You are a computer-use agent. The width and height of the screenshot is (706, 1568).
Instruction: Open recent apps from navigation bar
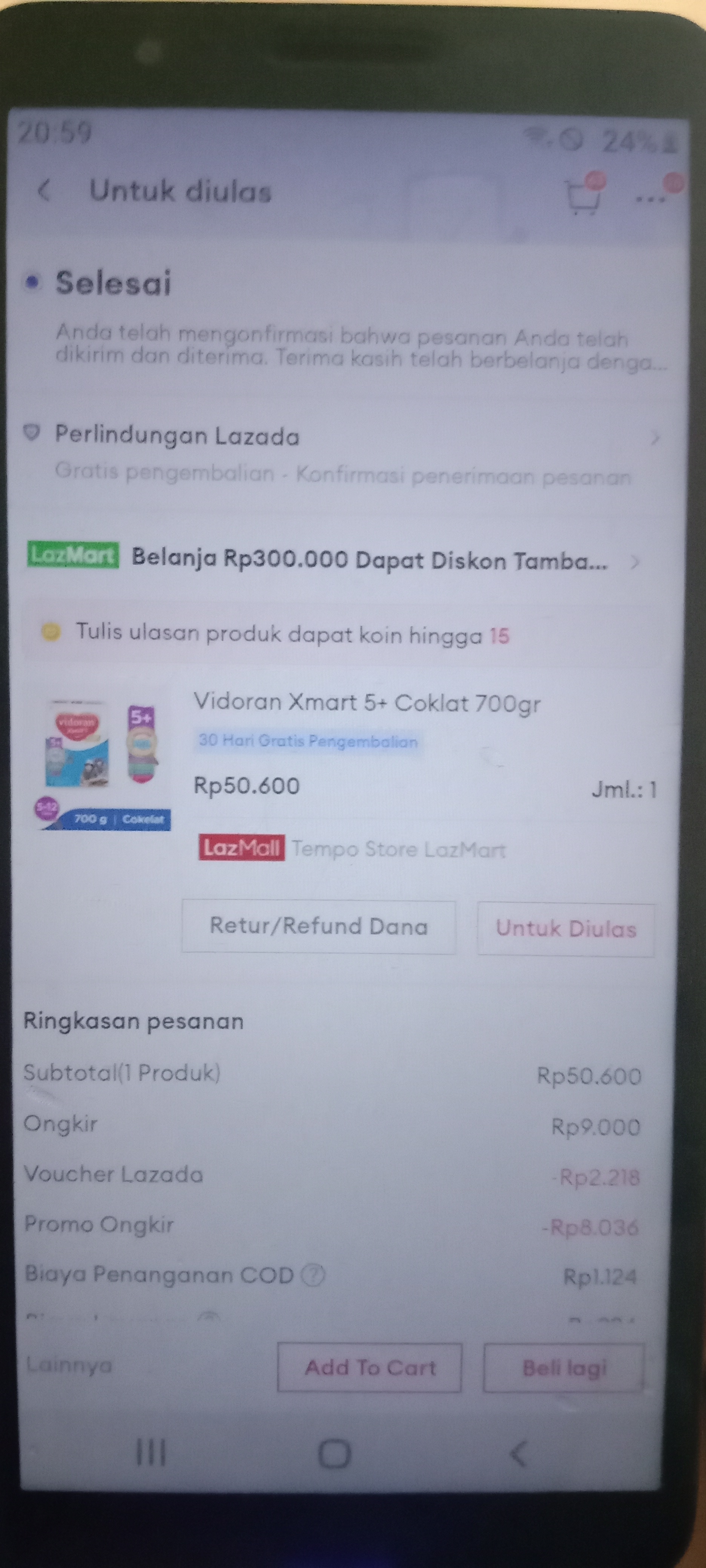(x=150, y=1453)
